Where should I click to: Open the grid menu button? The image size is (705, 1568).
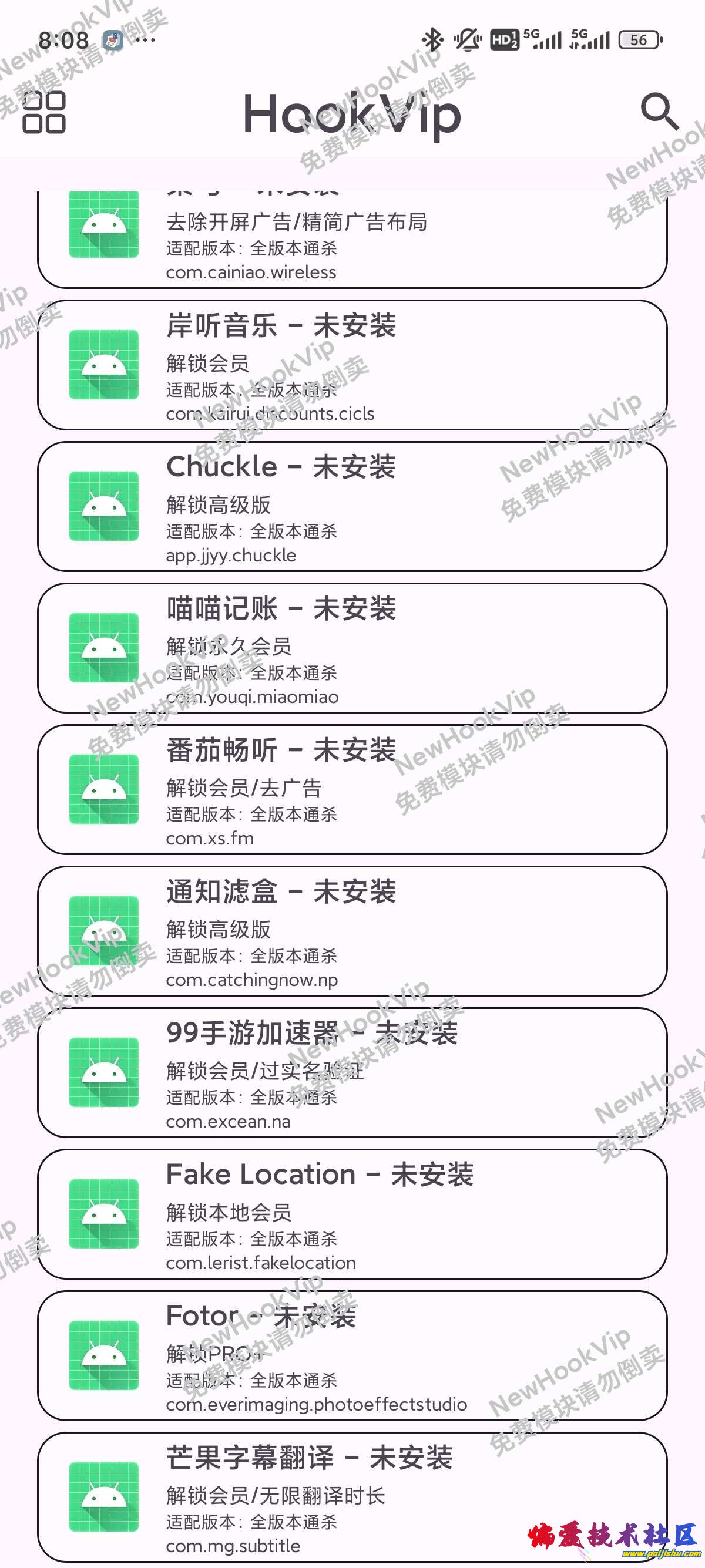point(44,112)
